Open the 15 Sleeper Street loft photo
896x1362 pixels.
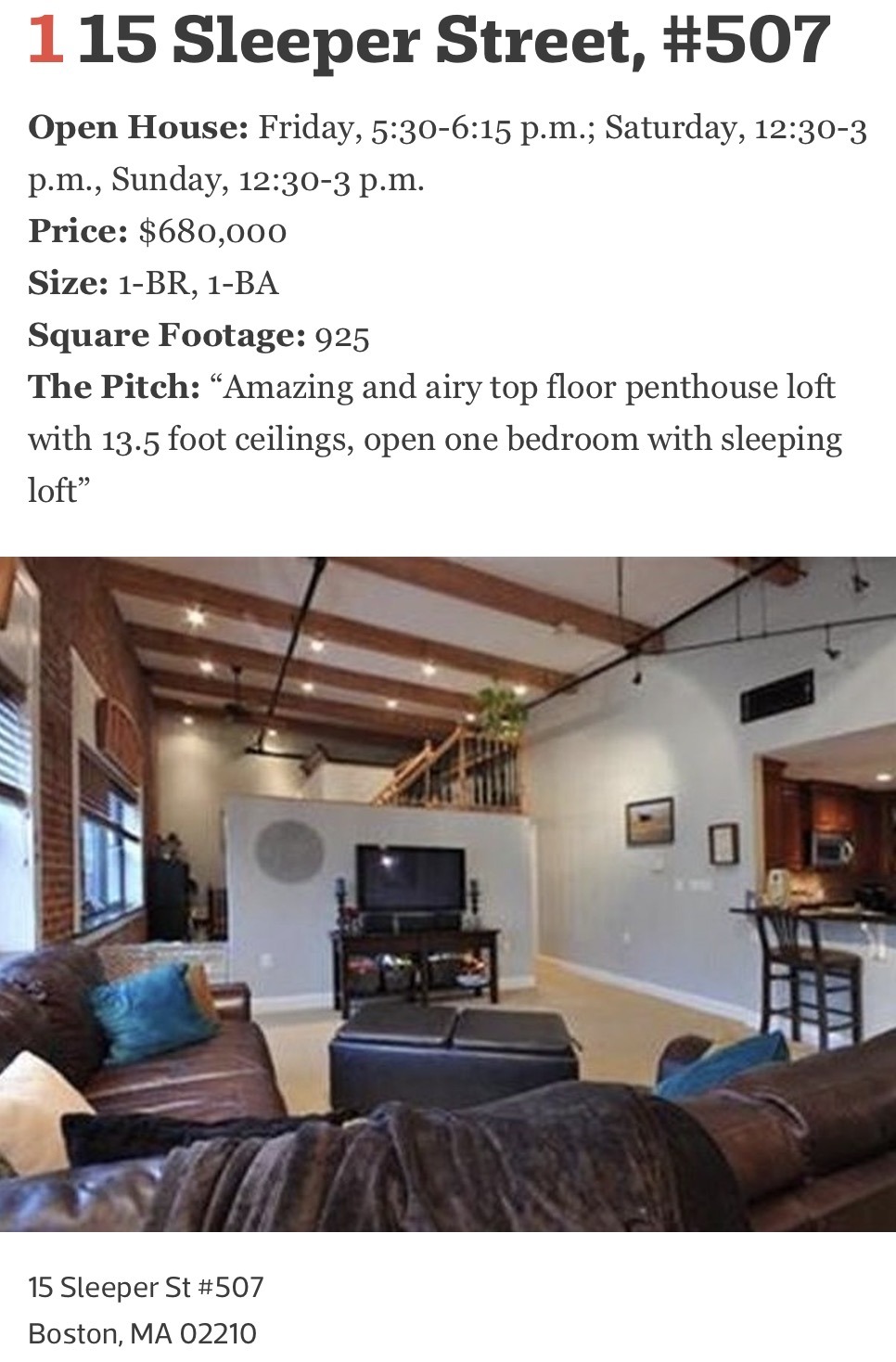(448, 893)
